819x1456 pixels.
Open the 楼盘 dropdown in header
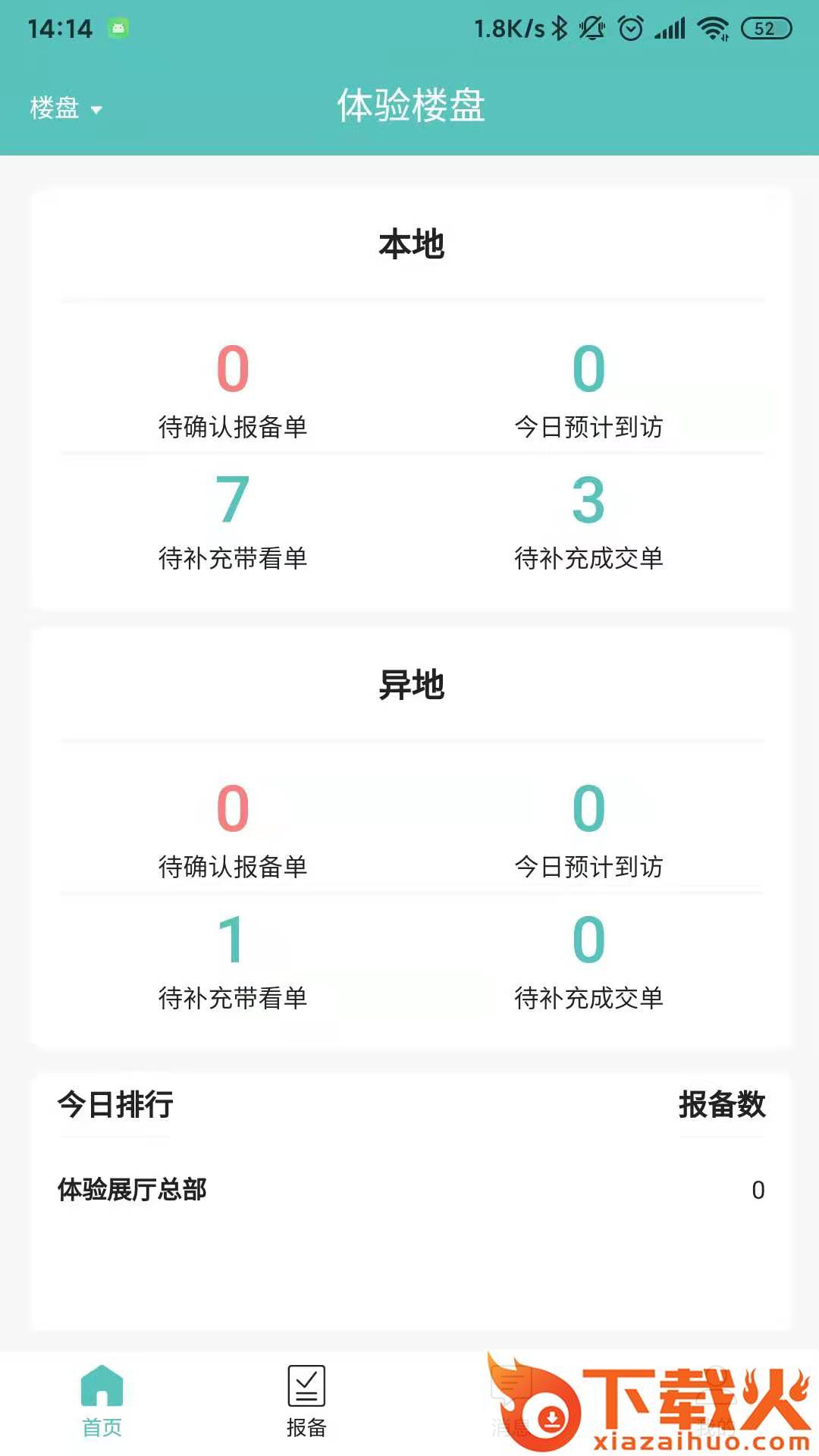click(65, 108)
